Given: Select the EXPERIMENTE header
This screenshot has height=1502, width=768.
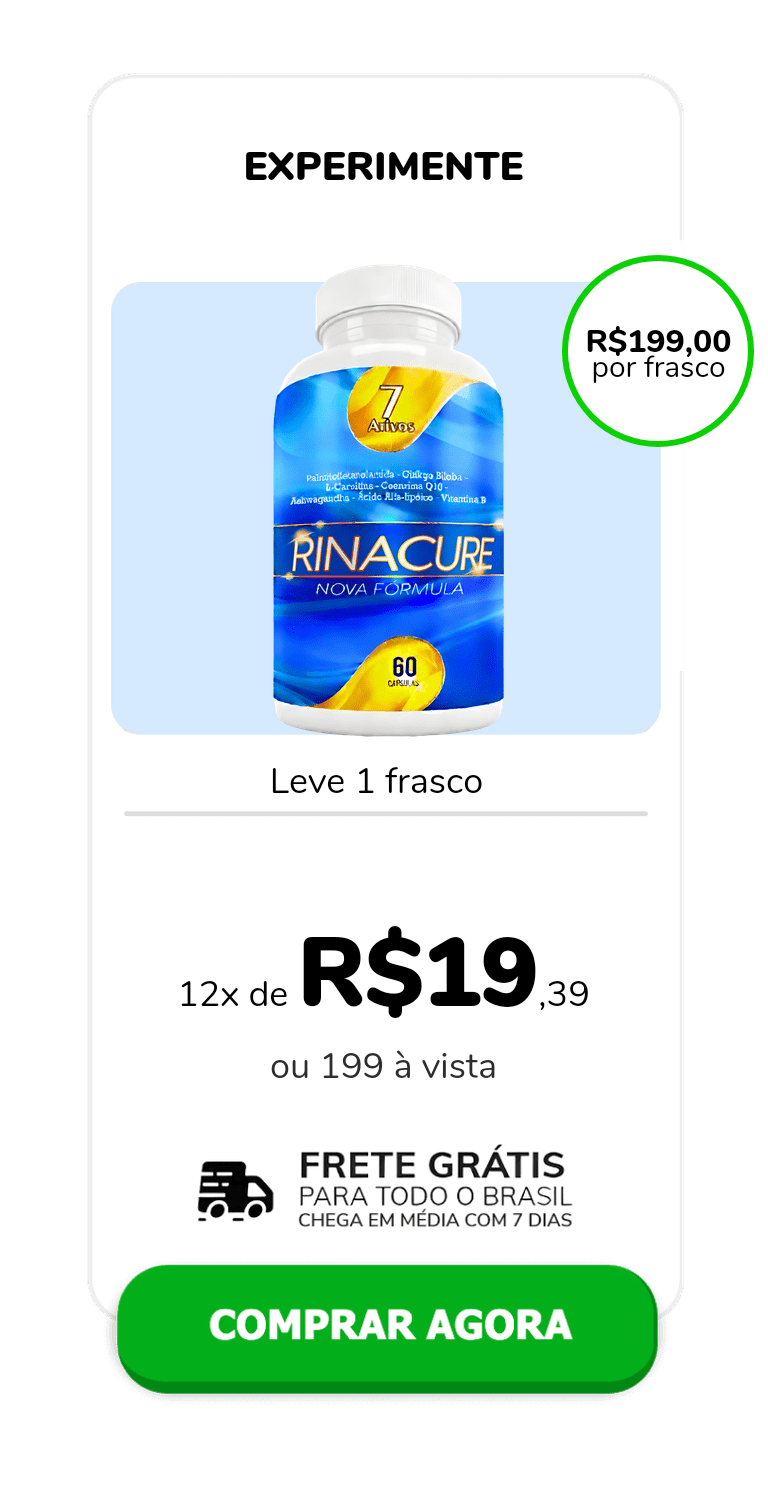Looking at the screenshot, I should coord(384,165).
